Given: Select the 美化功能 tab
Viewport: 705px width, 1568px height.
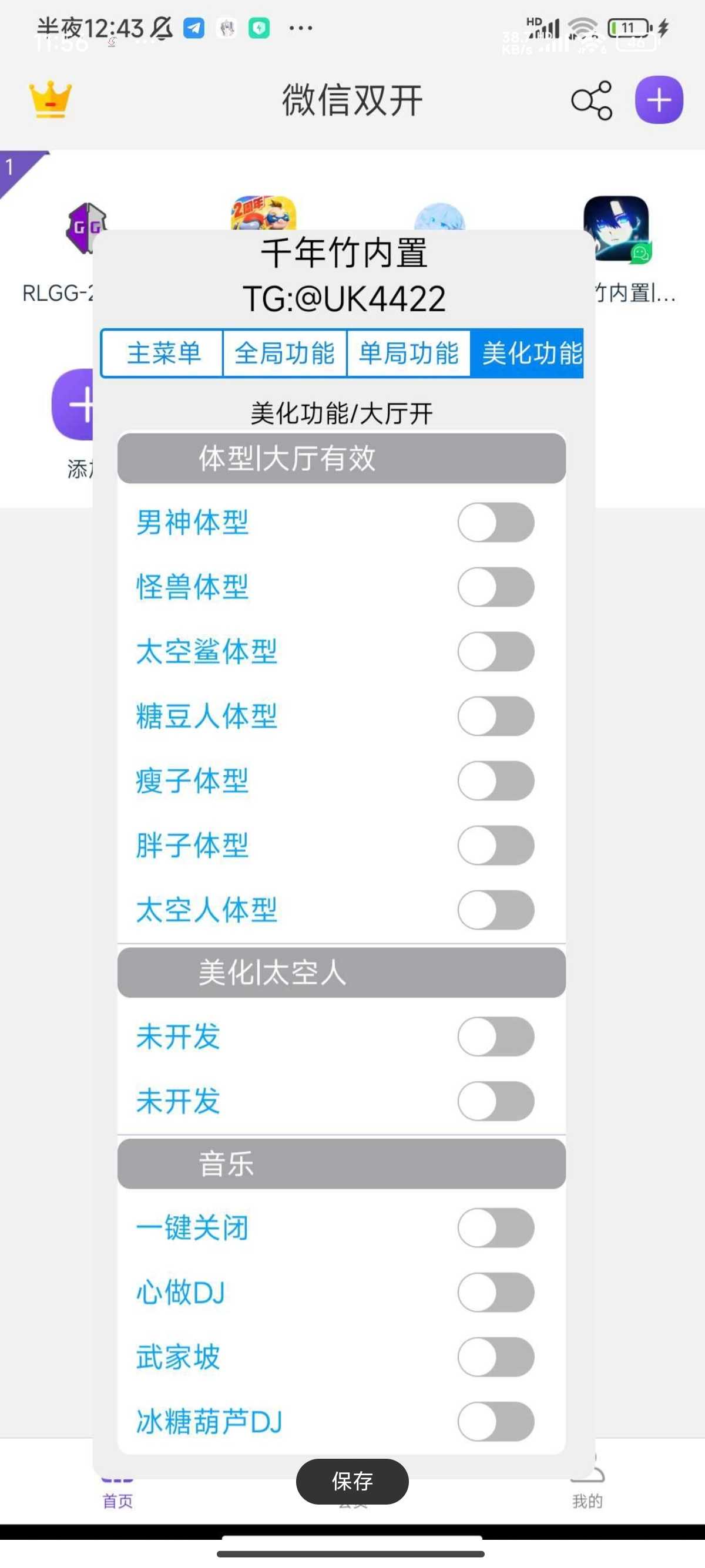Looking at the screenshot, I should click(x=527, y=354).
